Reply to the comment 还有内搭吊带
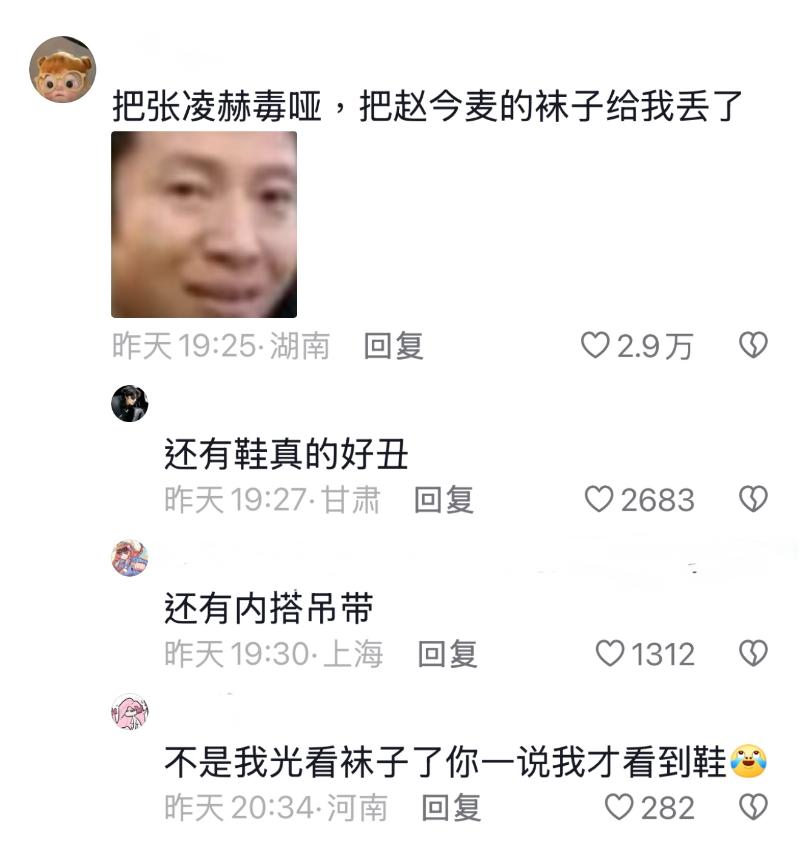This screenshot has height=860, width=800. point(447,654)
